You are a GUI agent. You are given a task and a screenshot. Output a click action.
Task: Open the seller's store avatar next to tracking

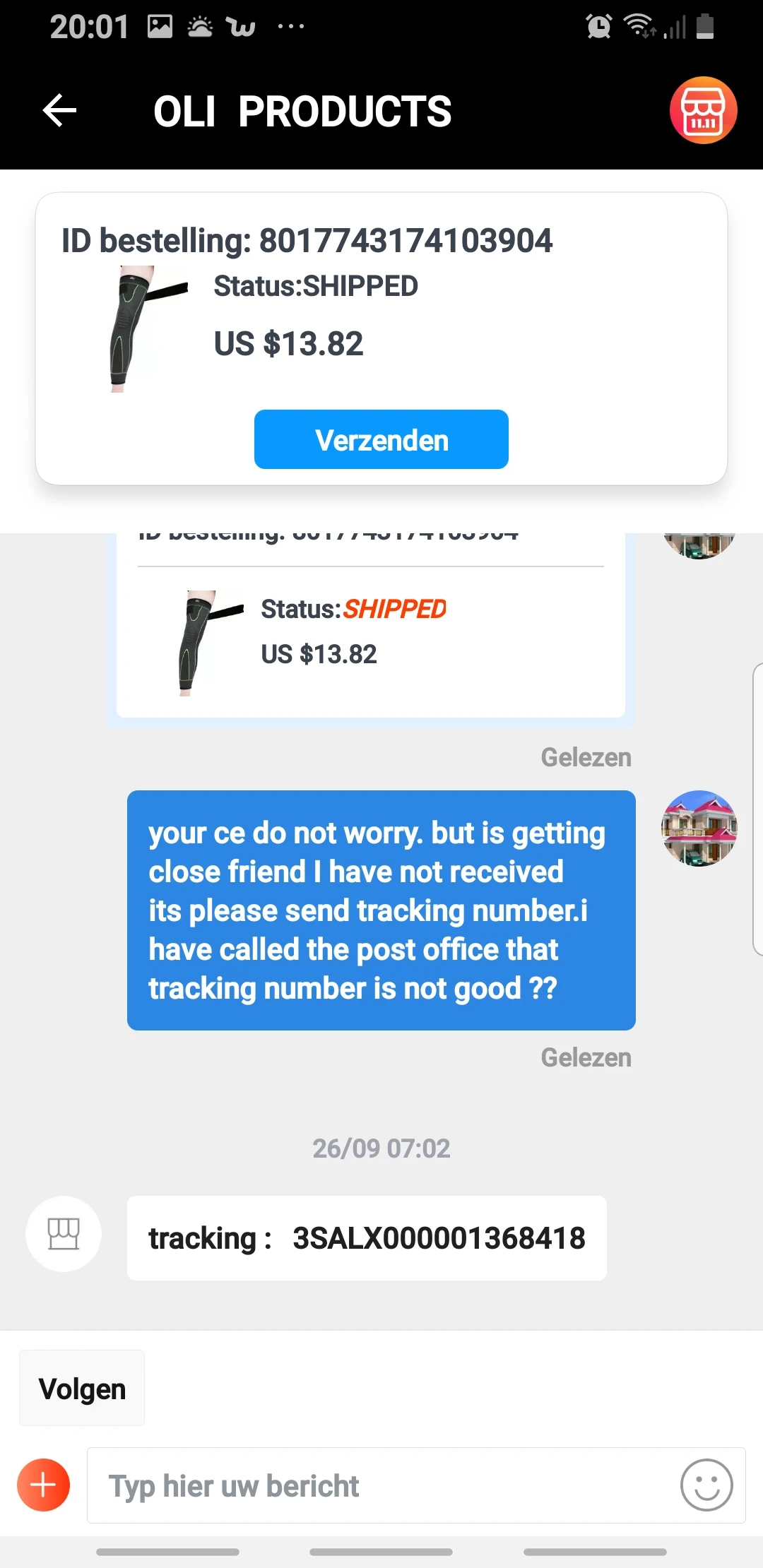pyautogui.click(x=64, y=1234)
